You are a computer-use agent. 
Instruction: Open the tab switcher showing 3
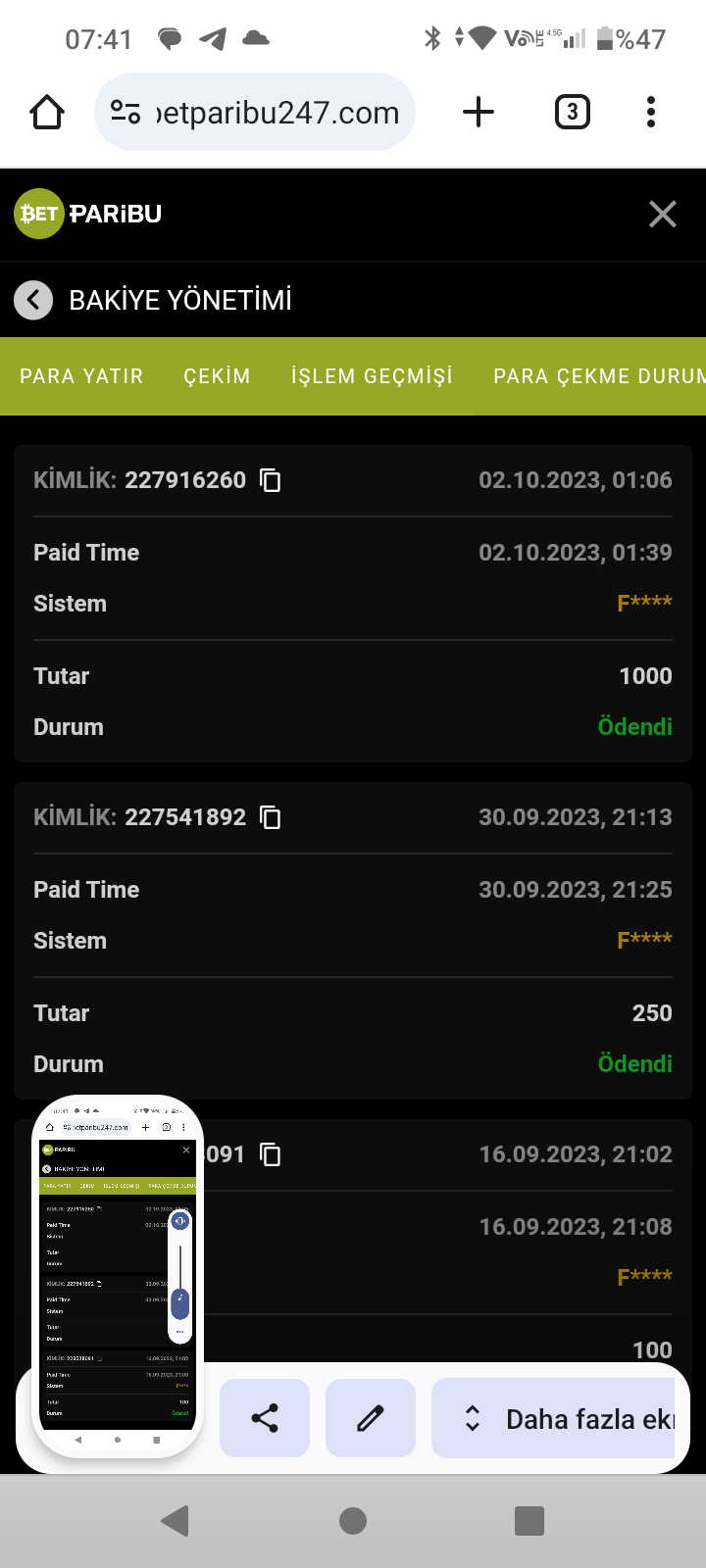point(573,112)
